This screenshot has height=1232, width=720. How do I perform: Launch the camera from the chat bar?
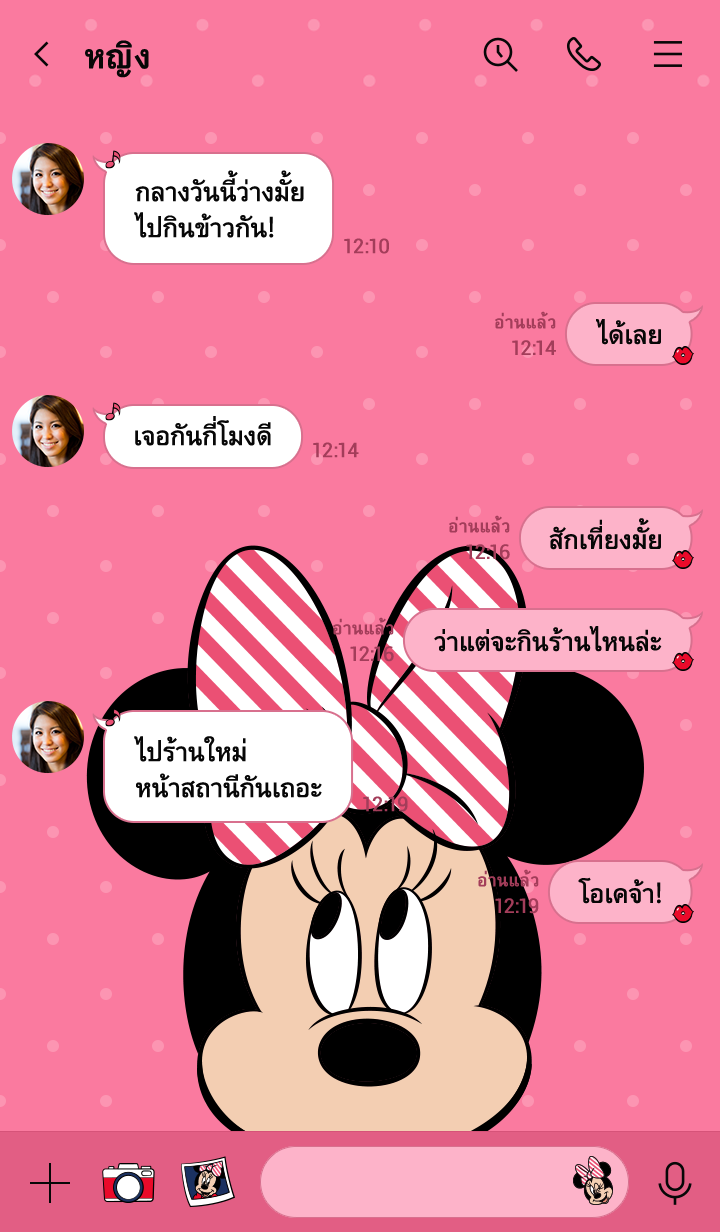pyautogui.click(x=129, y=1183)
